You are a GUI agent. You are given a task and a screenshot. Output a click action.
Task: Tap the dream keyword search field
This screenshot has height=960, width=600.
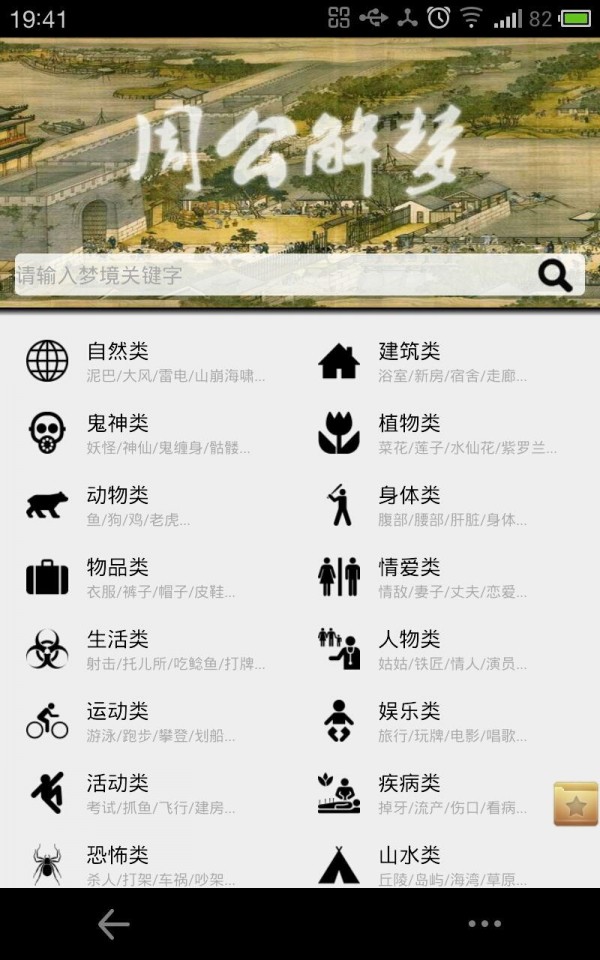[x=270, y=275]
